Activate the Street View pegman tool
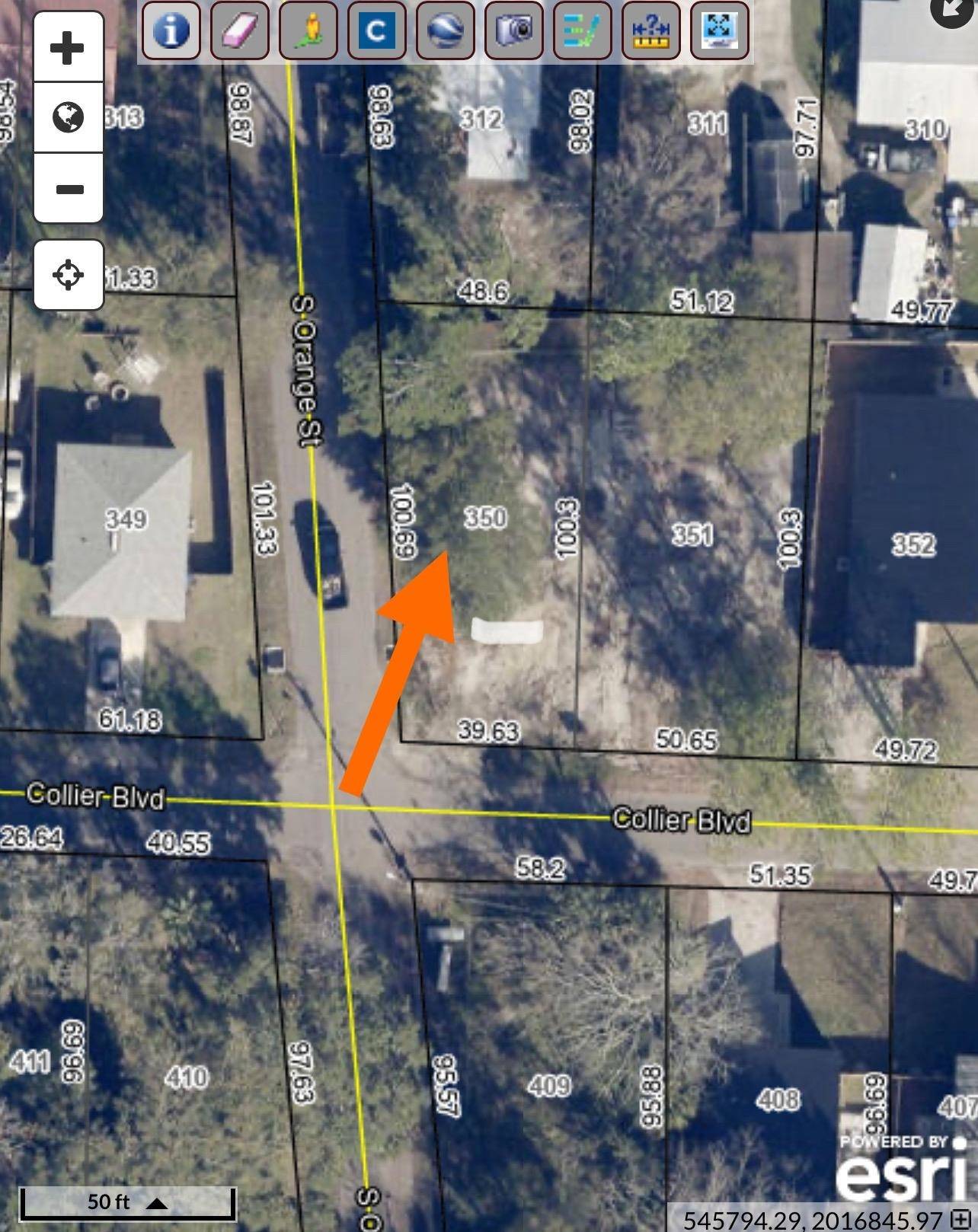The width and height of the screenshot is (978, 1232). click(x=310, y=32)
